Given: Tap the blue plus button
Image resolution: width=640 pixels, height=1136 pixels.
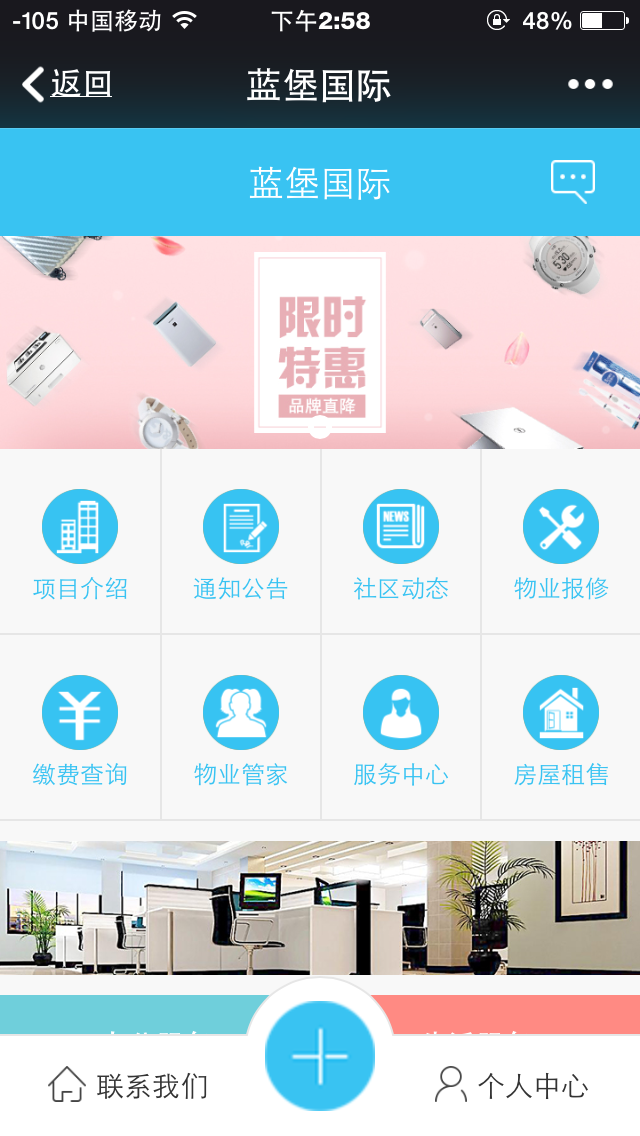Looking at the screenshot, I should [320, 1056].
